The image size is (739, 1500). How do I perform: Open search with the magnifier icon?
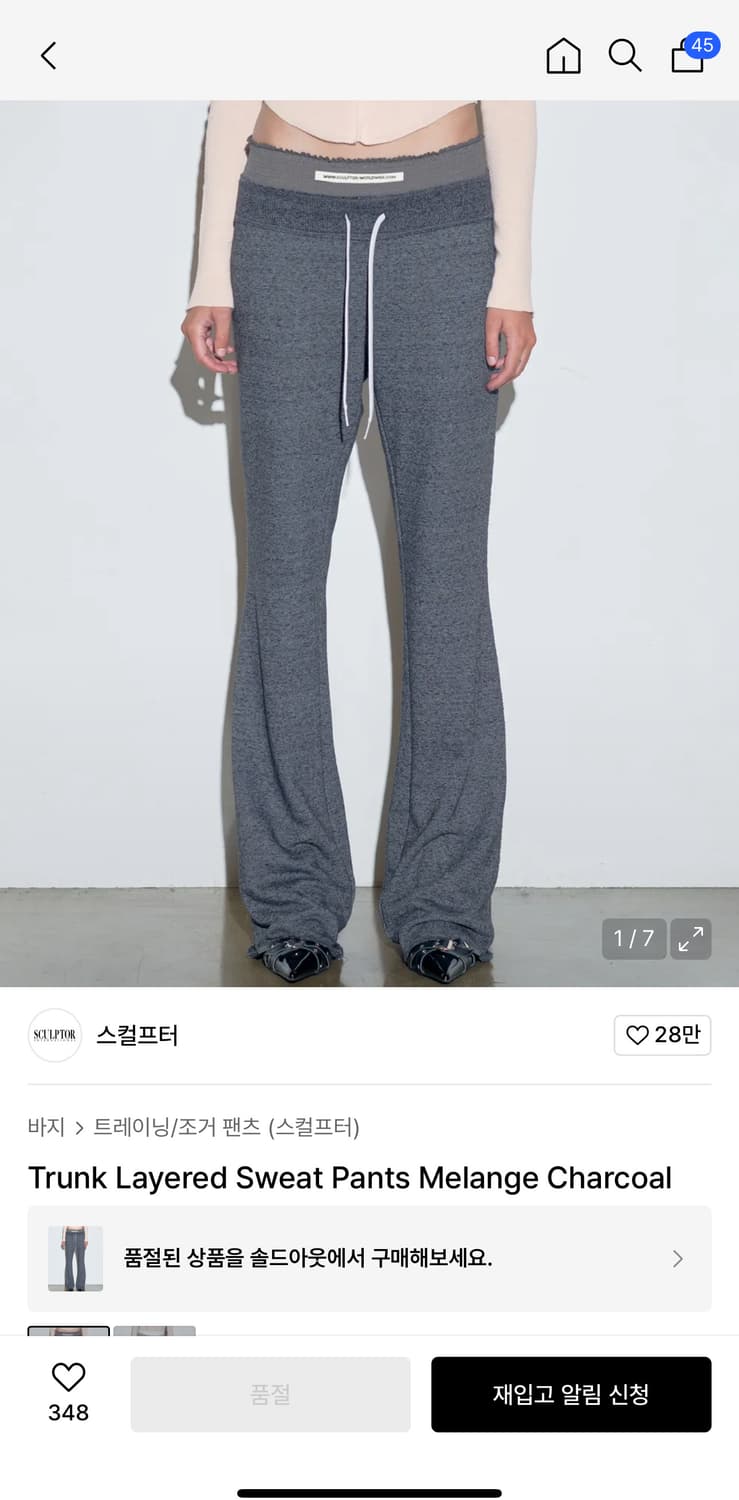[625, 56]
